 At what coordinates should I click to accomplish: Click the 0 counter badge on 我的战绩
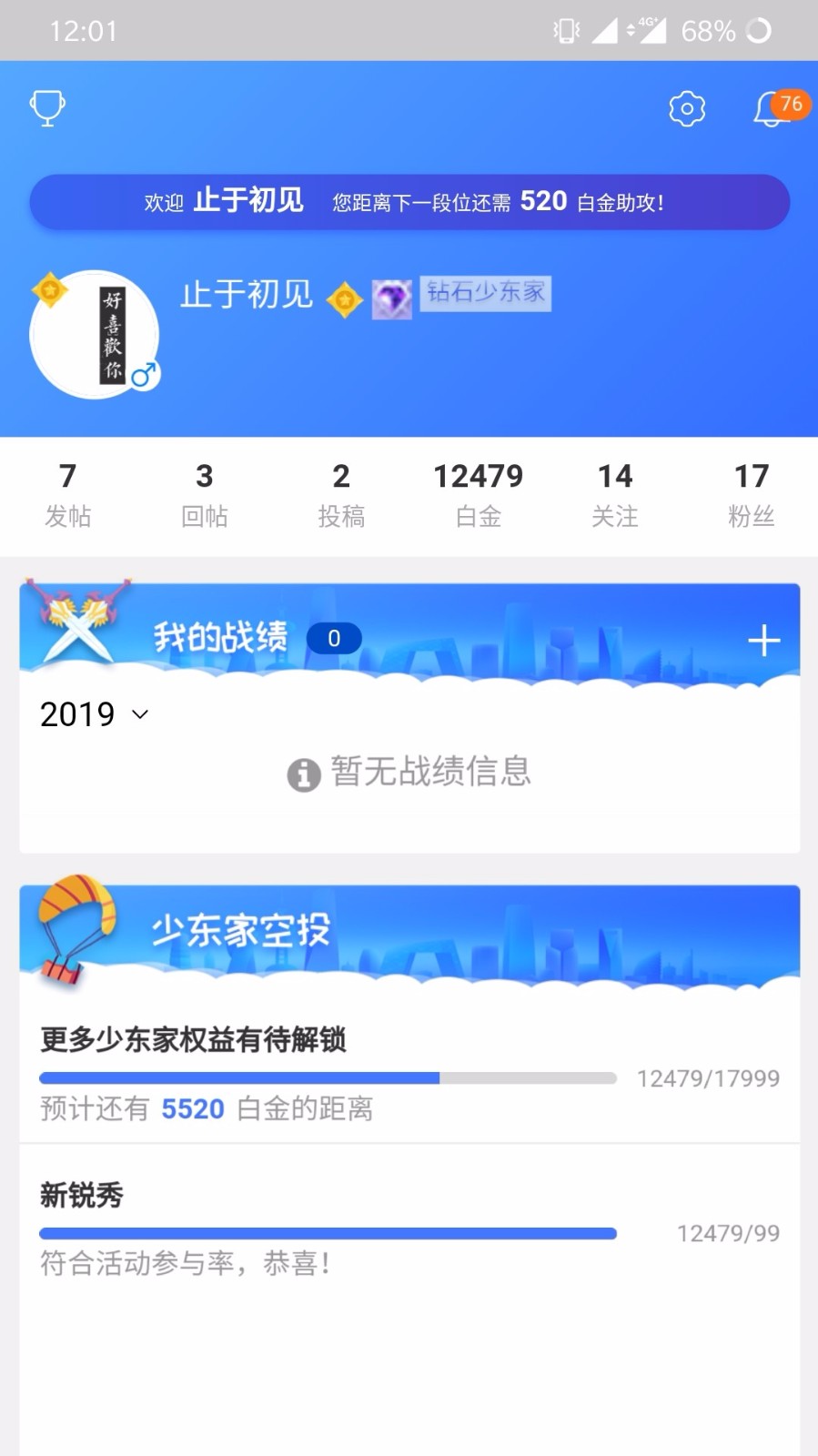coord(334,638)
